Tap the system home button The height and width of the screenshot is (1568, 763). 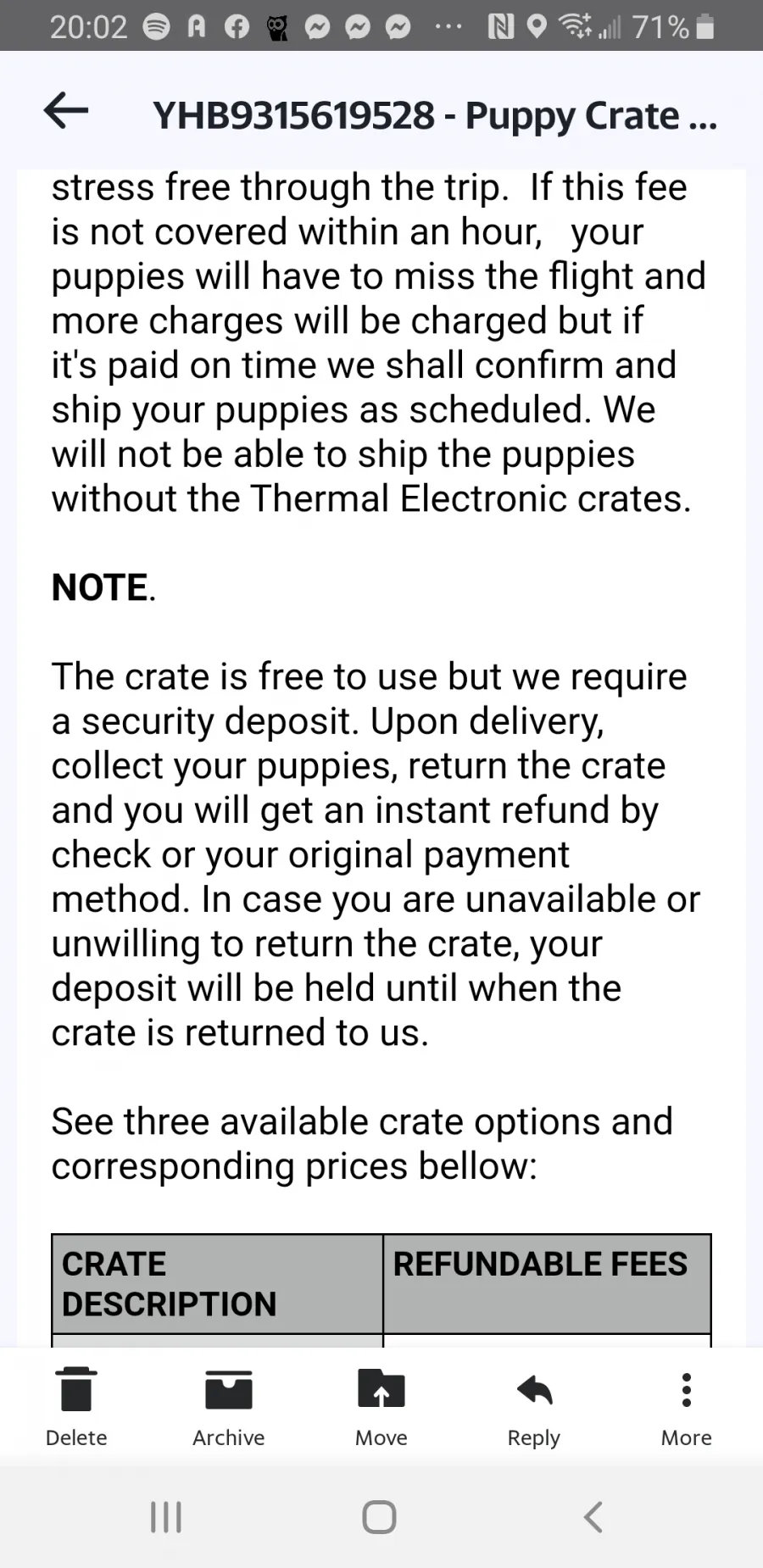(379, 1517)
